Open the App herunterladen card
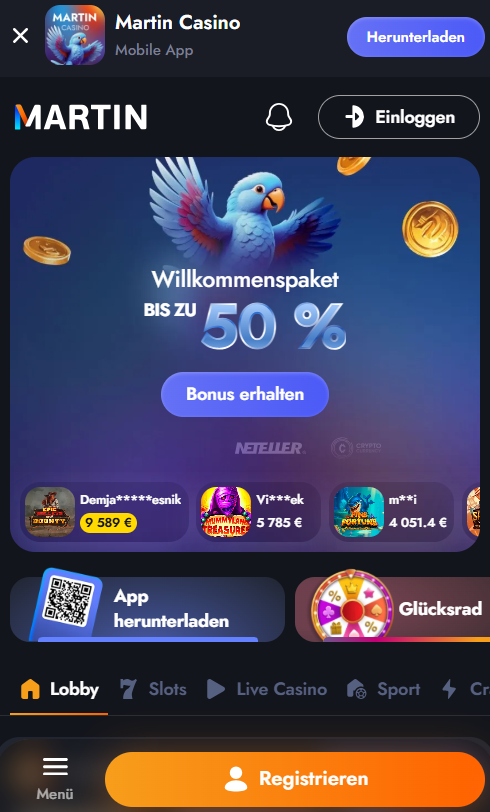 148,609
